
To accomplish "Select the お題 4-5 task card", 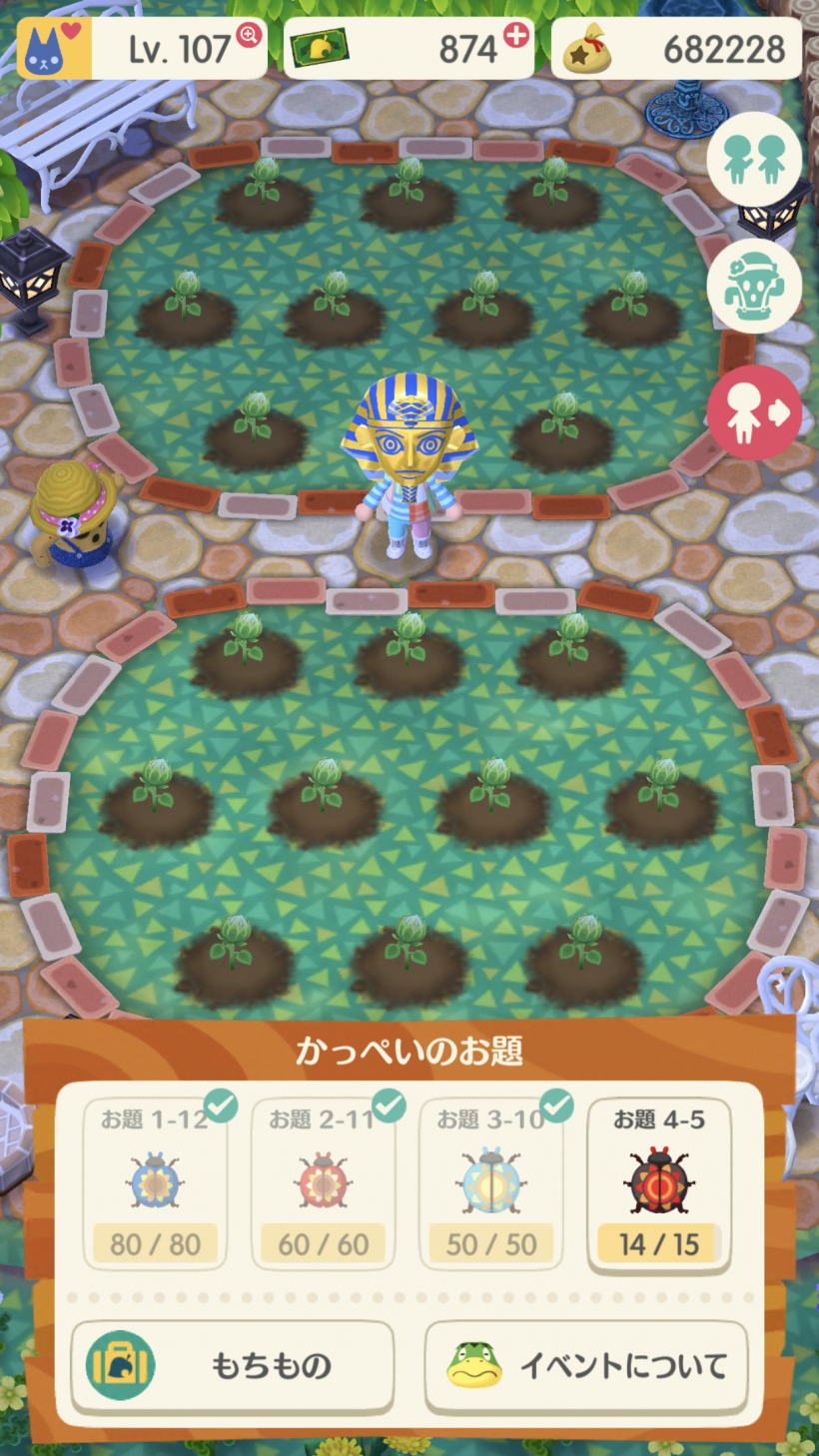I will pos(659,1185).
